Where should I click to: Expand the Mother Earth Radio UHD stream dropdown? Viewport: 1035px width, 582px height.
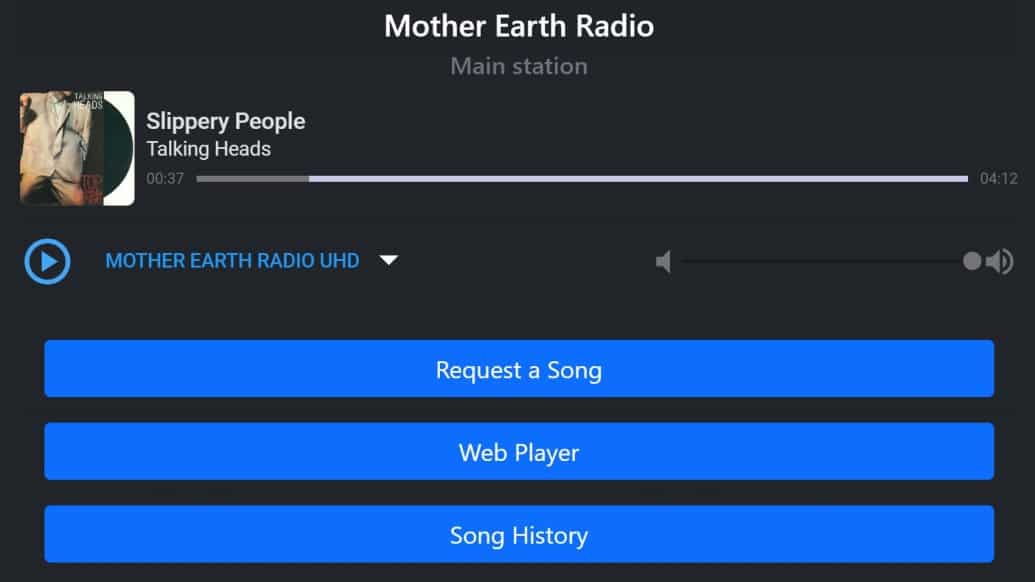tap(389, 261)
